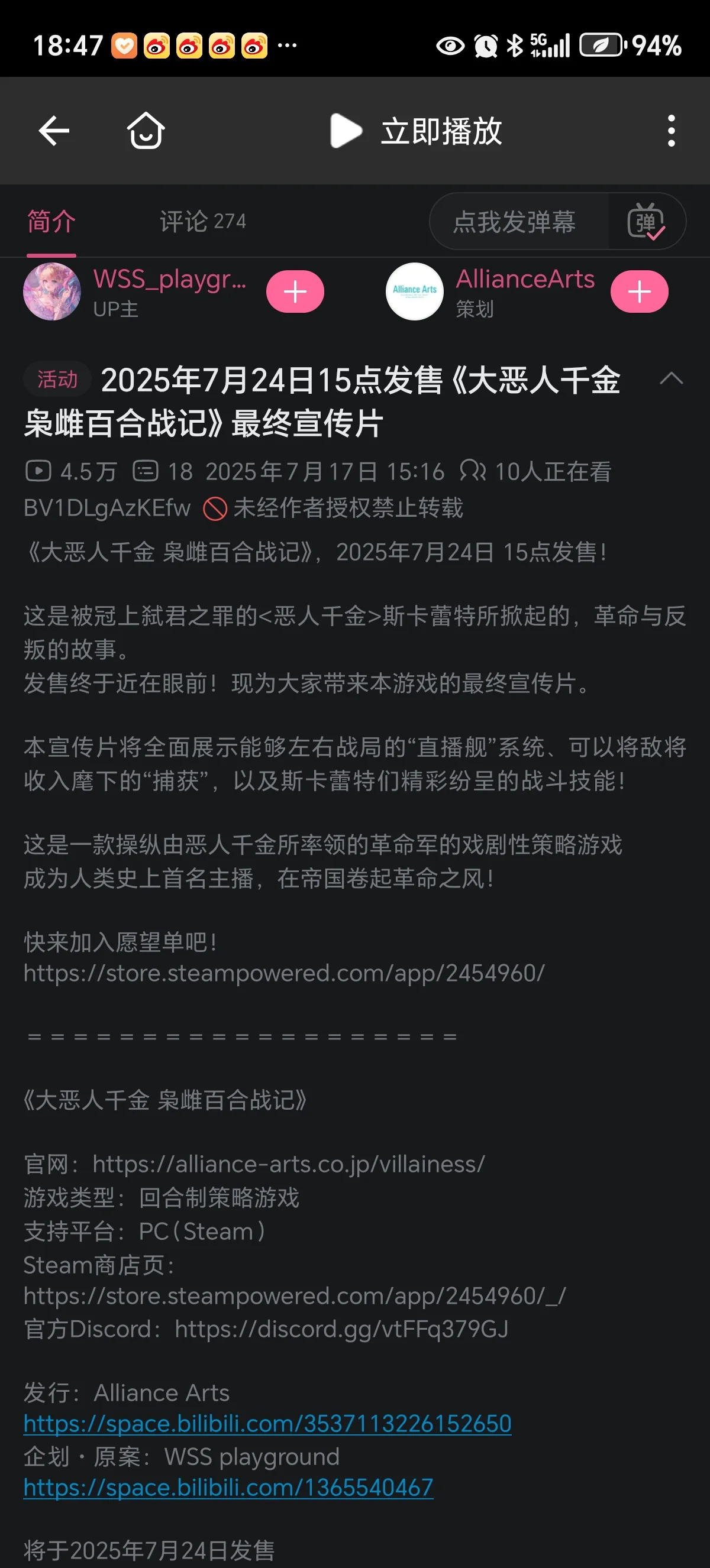
Task: Open the 活动 tag
Action: click(x=57, y=379)
